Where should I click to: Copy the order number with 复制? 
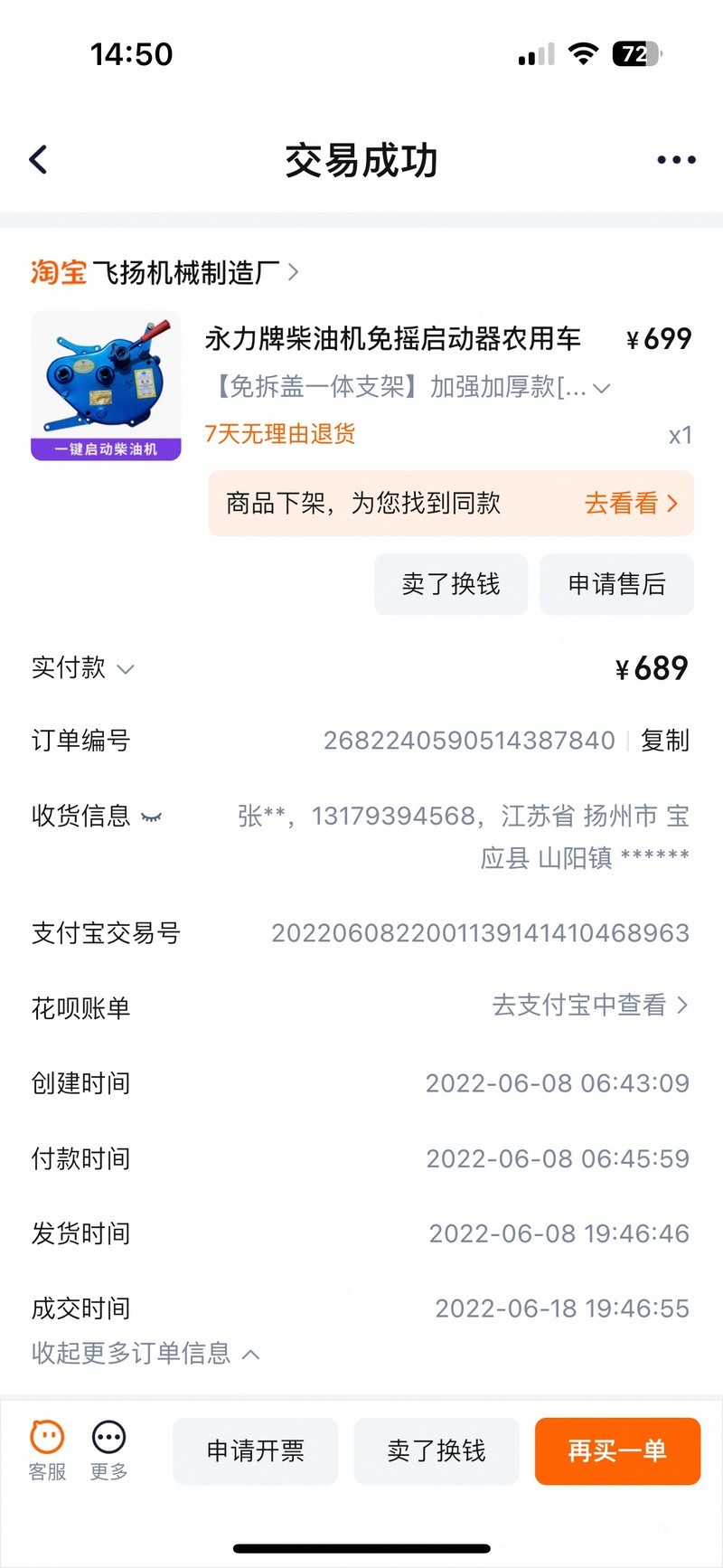[665, 741]
